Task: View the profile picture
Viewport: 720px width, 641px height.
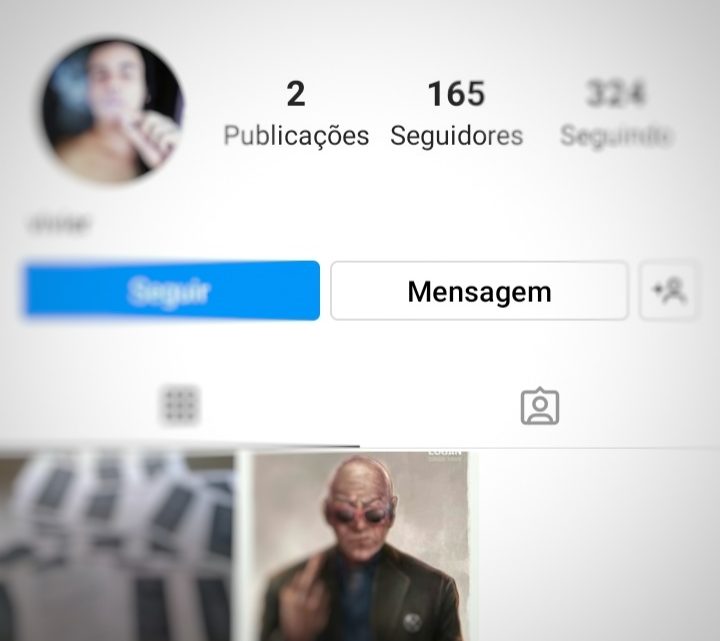Action: coord(111,110)
